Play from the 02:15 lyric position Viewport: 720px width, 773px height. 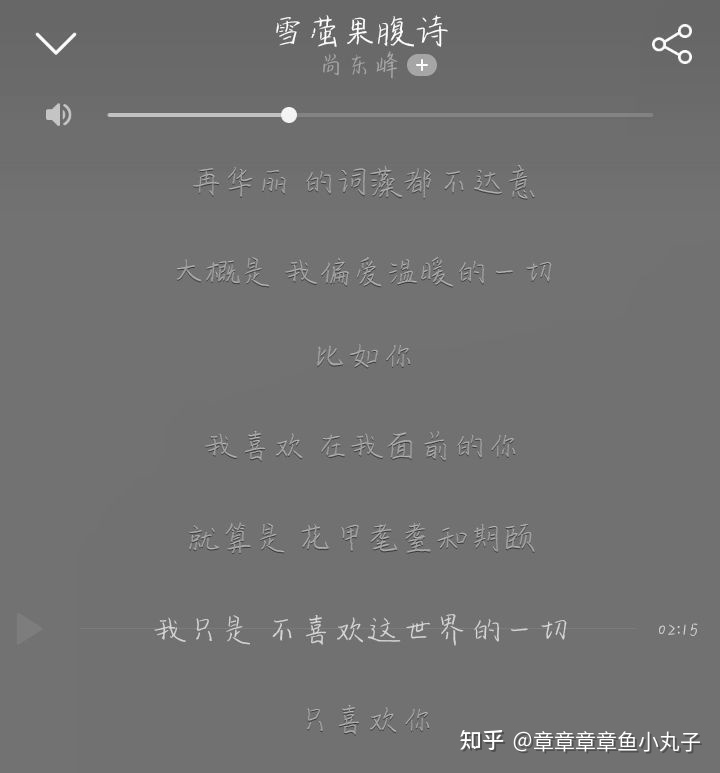(29, 629)
